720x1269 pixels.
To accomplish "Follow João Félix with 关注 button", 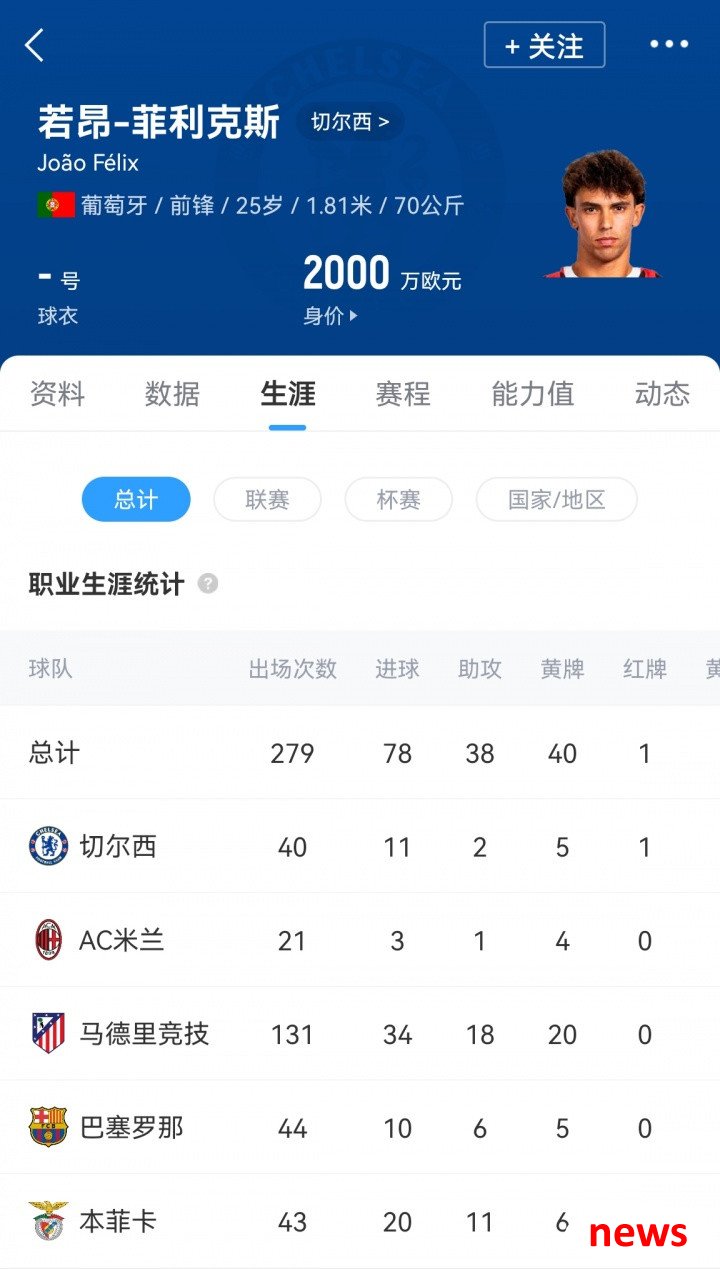I will 544,45.
